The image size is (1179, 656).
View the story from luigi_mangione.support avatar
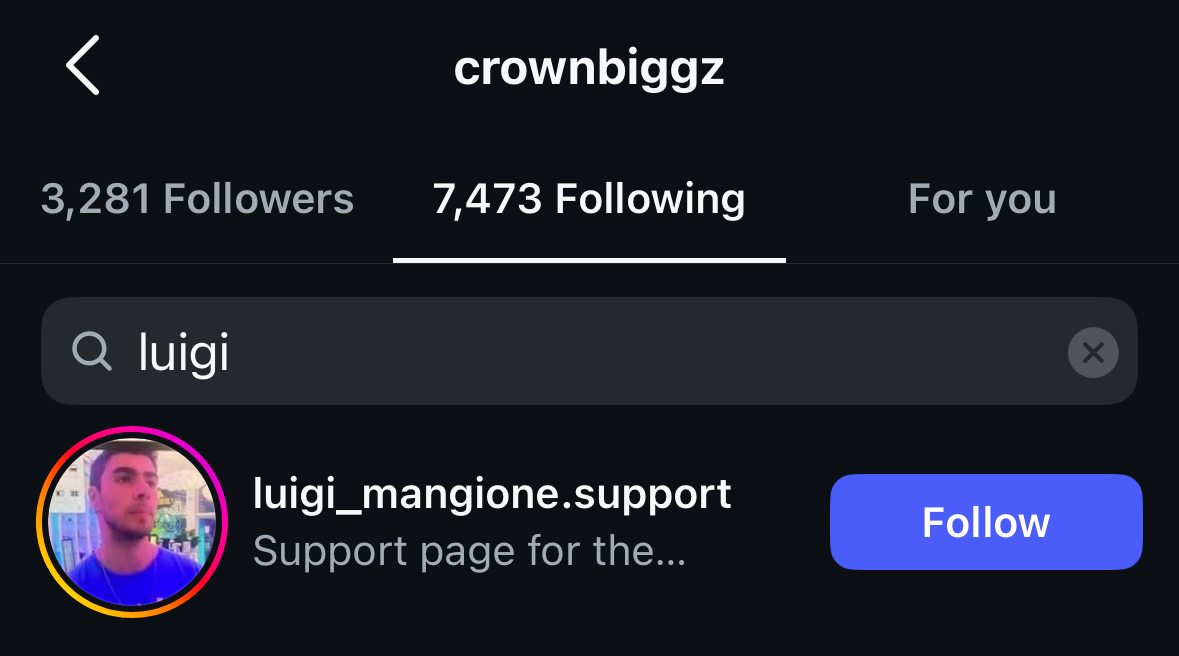tap(132, 522)
